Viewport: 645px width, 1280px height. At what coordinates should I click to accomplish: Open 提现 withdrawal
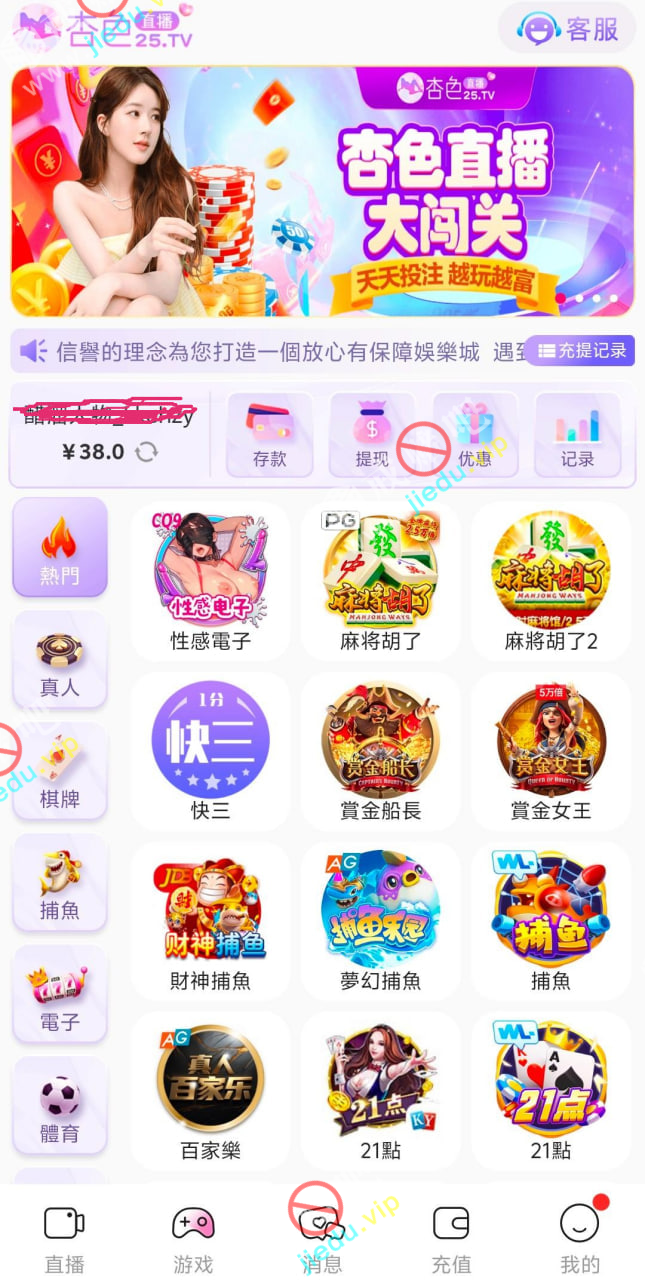[x=372, y=435]
